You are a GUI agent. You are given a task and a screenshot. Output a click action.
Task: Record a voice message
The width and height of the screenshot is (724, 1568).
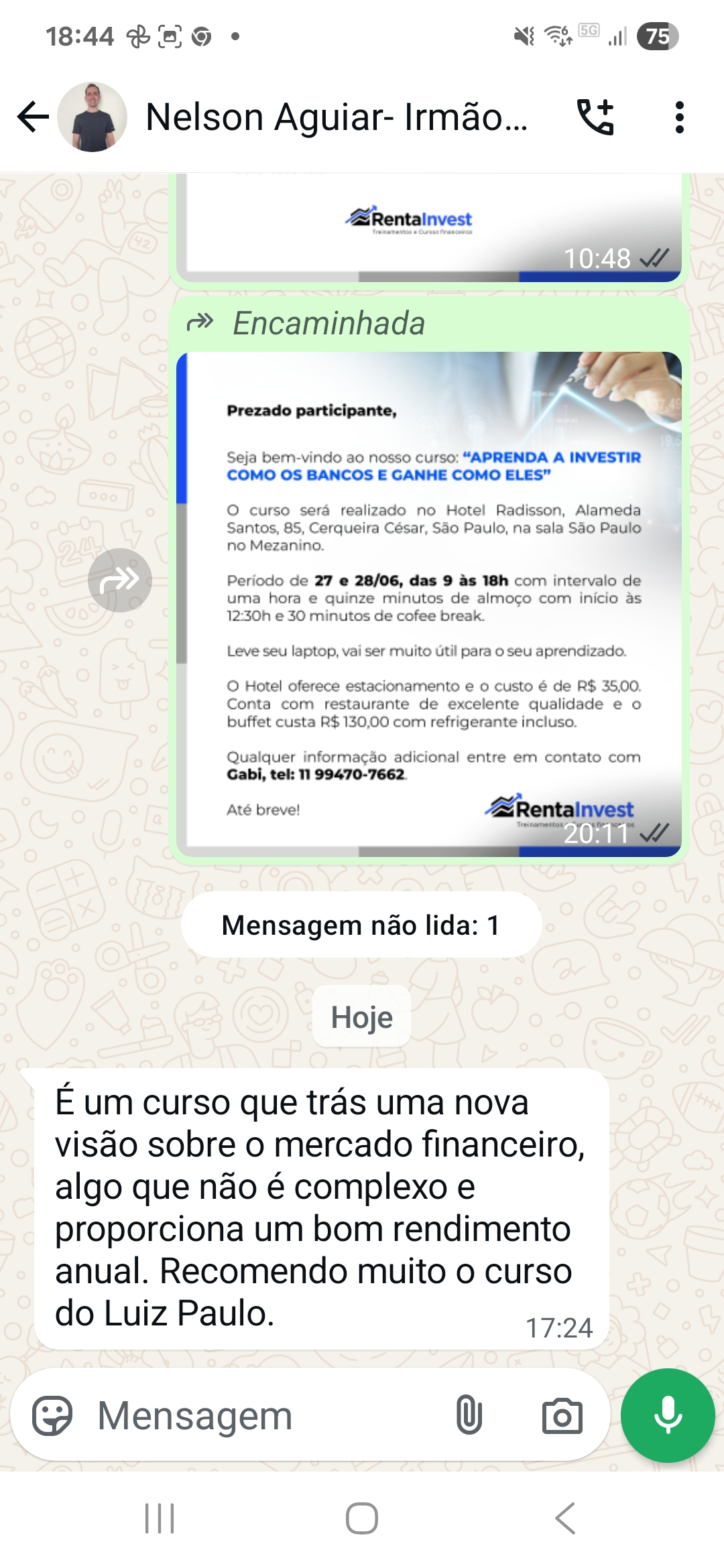point(668,1415)
